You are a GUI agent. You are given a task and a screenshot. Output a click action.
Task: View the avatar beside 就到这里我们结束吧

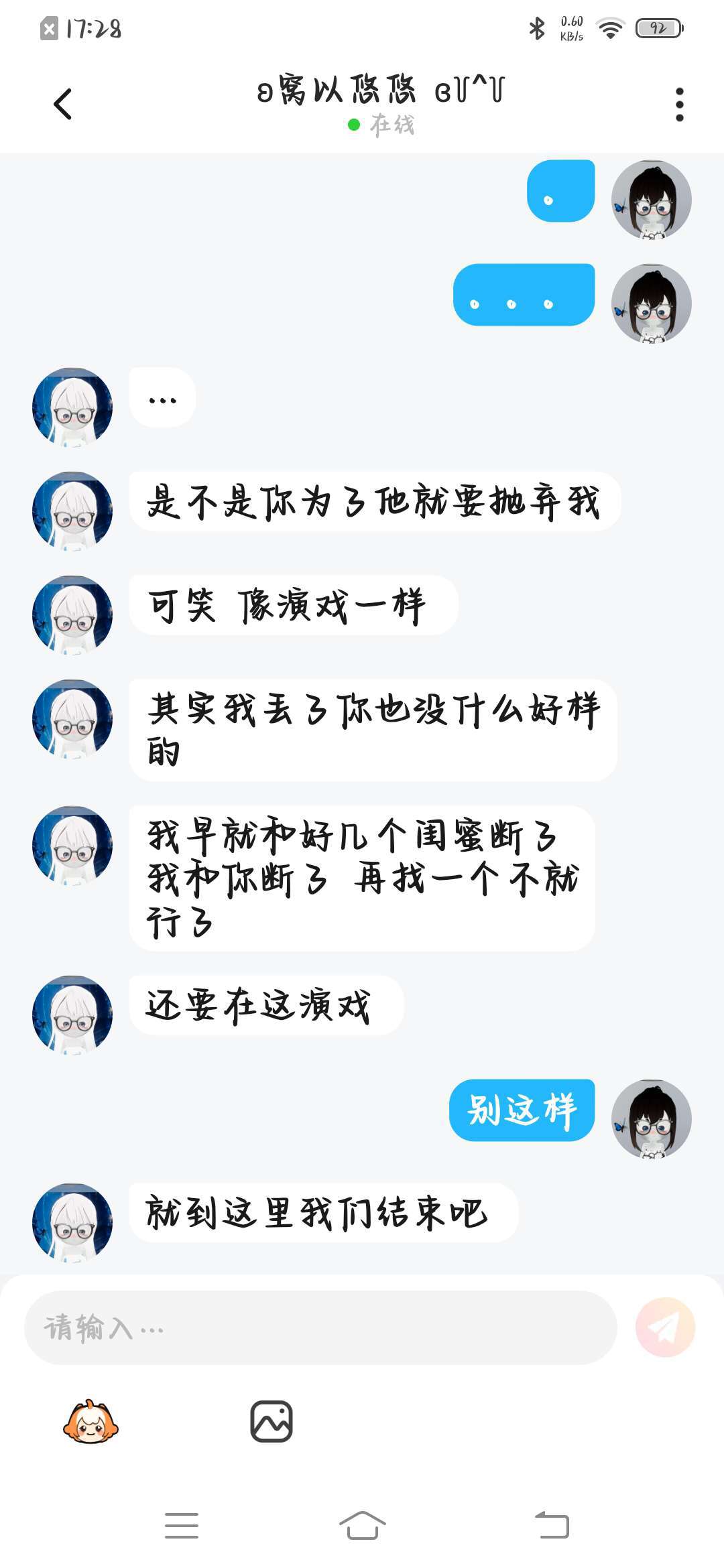coord(72,1222)
